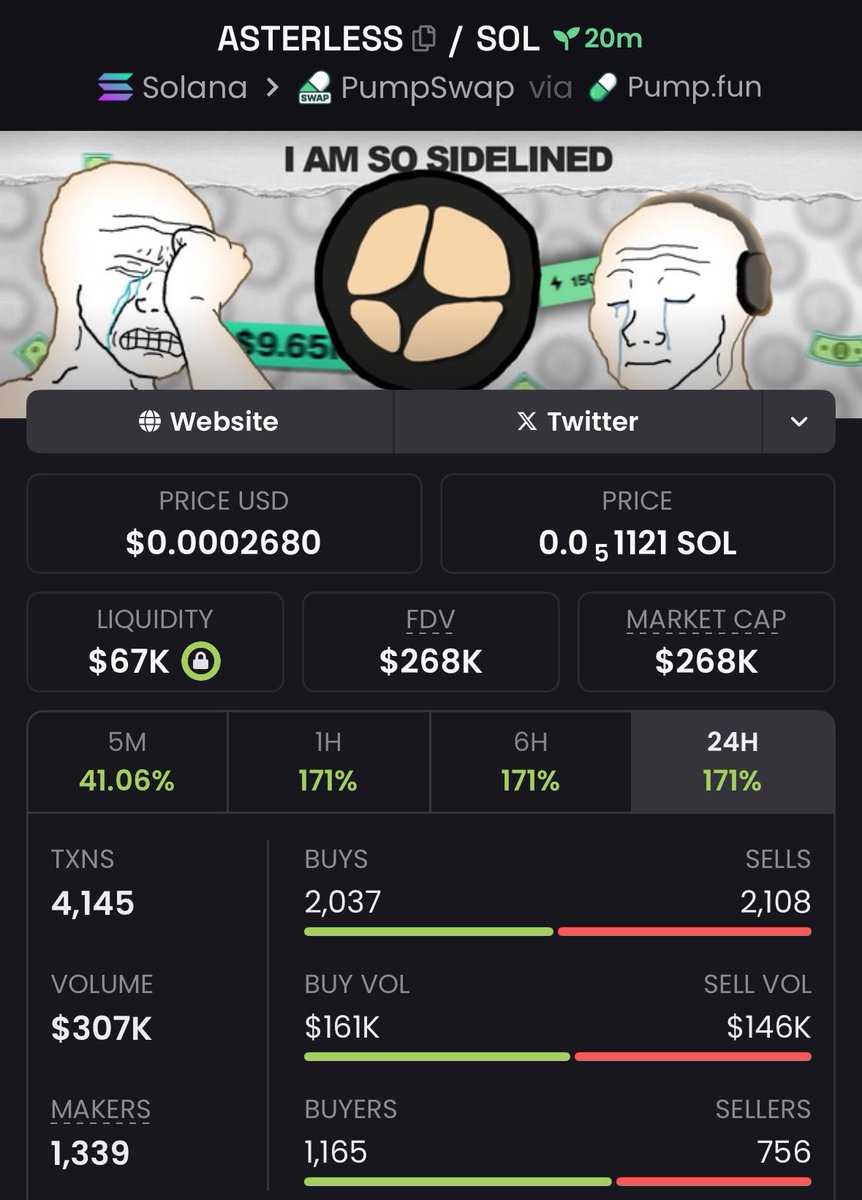Expand more links dropdown arrow
This screenshot has height=1200, width=862.
[x=798, y=422]
